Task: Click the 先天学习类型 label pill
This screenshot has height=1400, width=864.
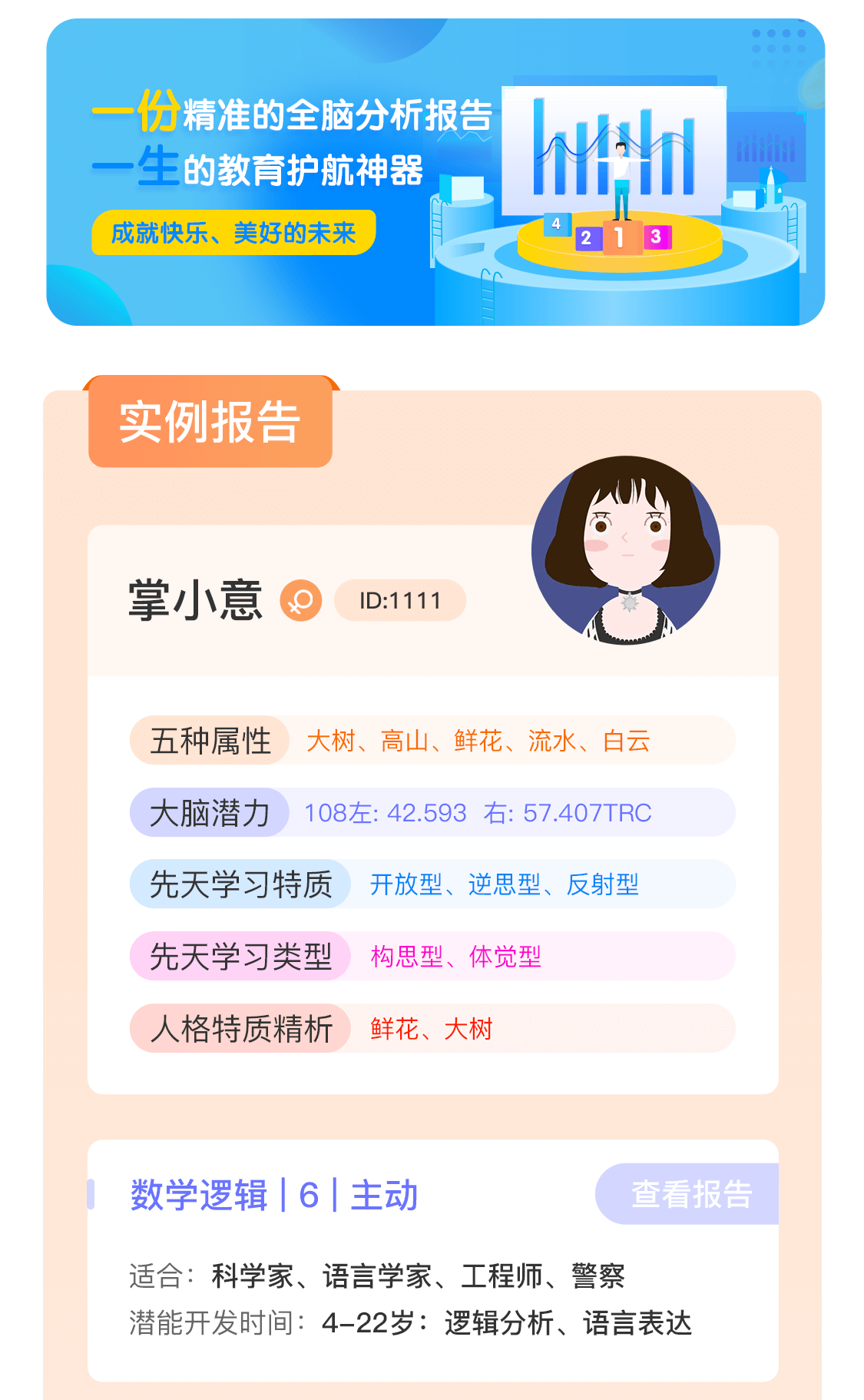Action: coord(238,957)
